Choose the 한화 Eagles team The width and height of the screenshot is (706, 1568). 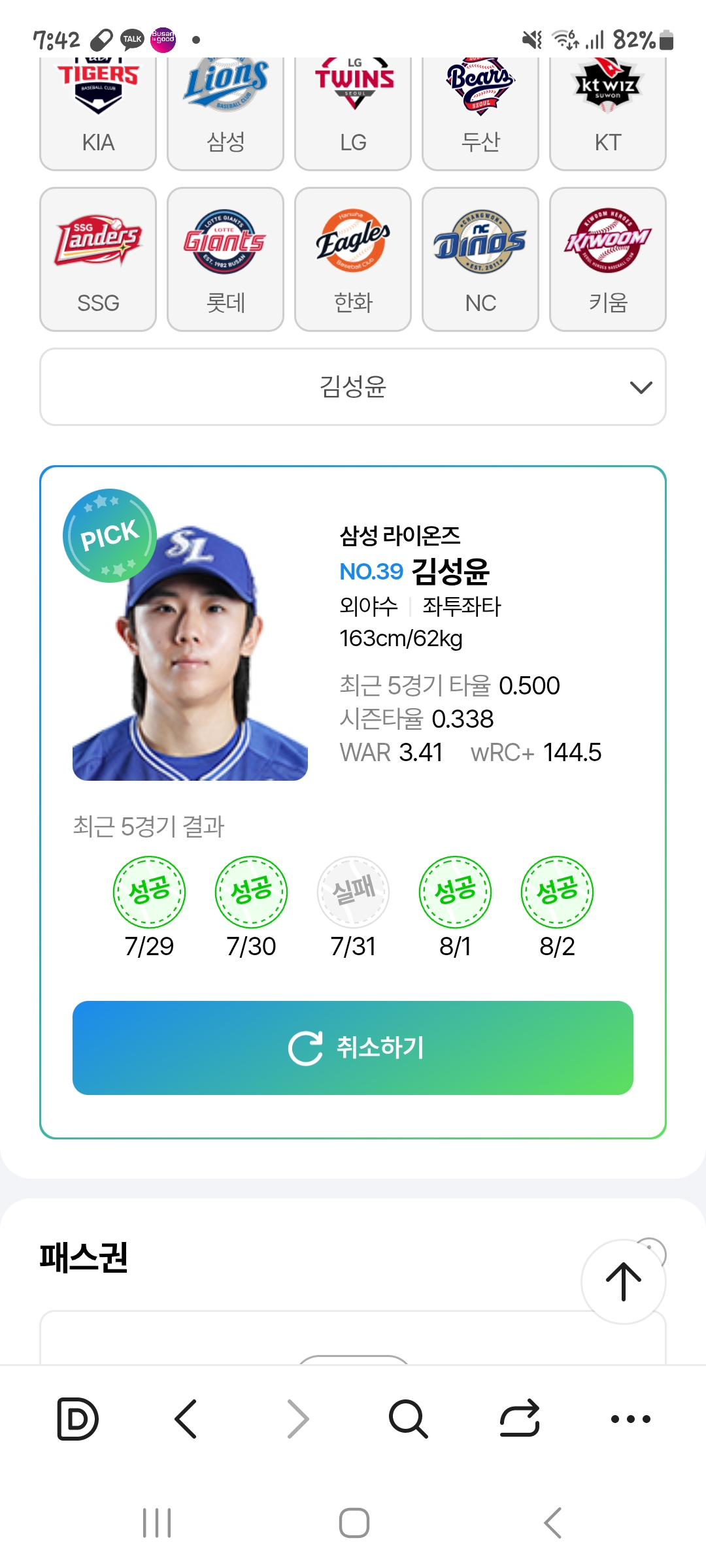(x=353, y=259)
